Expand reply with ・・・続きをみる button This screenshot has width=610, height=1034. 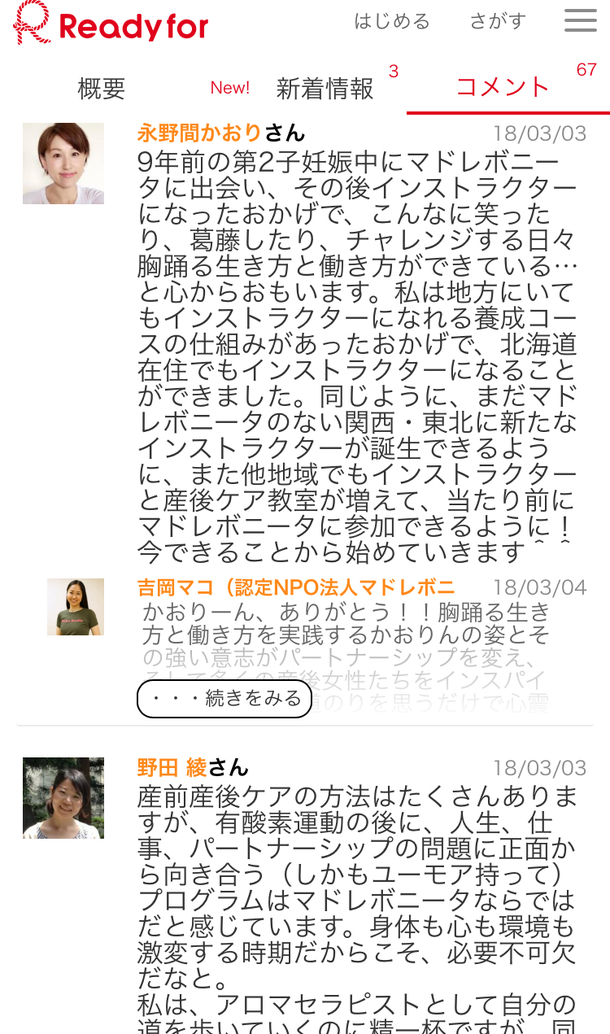[x=224, y=699]
